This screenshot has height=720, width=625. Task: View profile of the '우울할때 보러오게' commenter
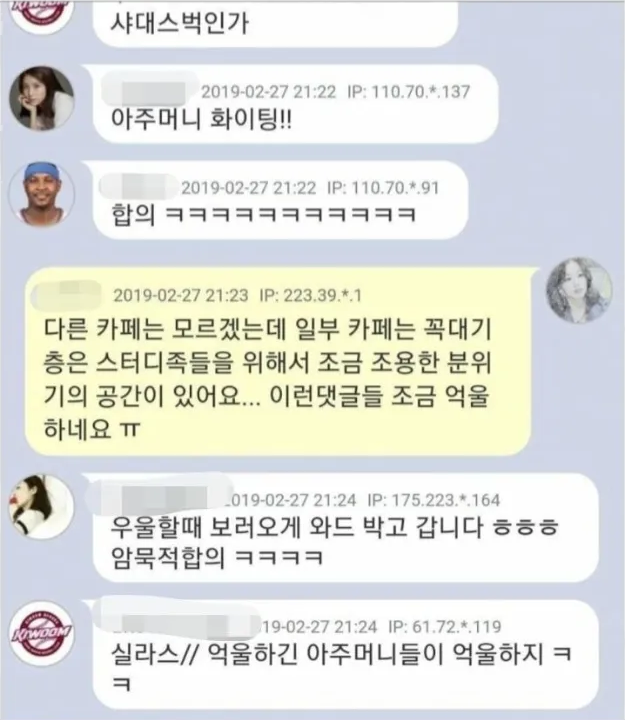tap(42, 507)
